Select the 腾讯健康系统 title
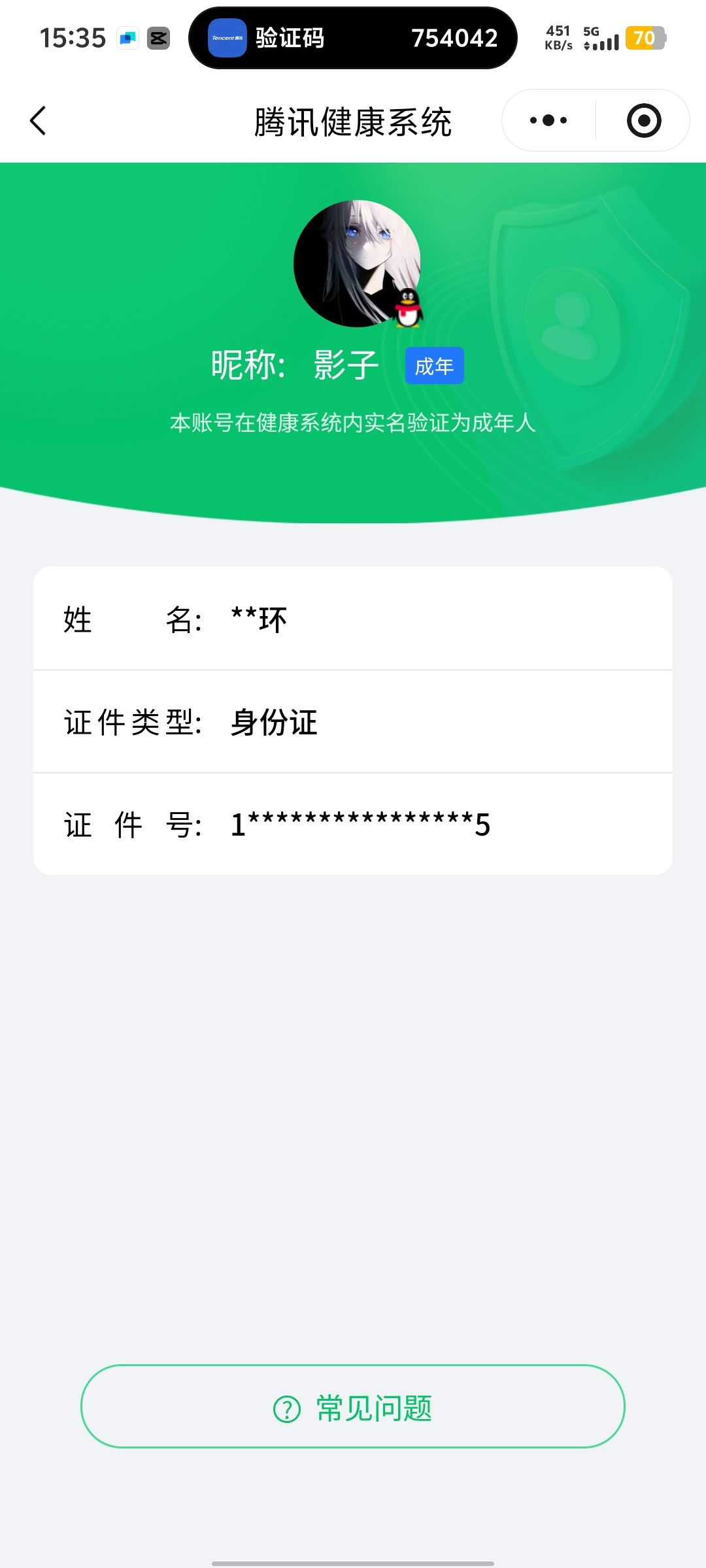The height and width of the screenshot is (1568, 706). pyautogui.click(x=353, y=120)
